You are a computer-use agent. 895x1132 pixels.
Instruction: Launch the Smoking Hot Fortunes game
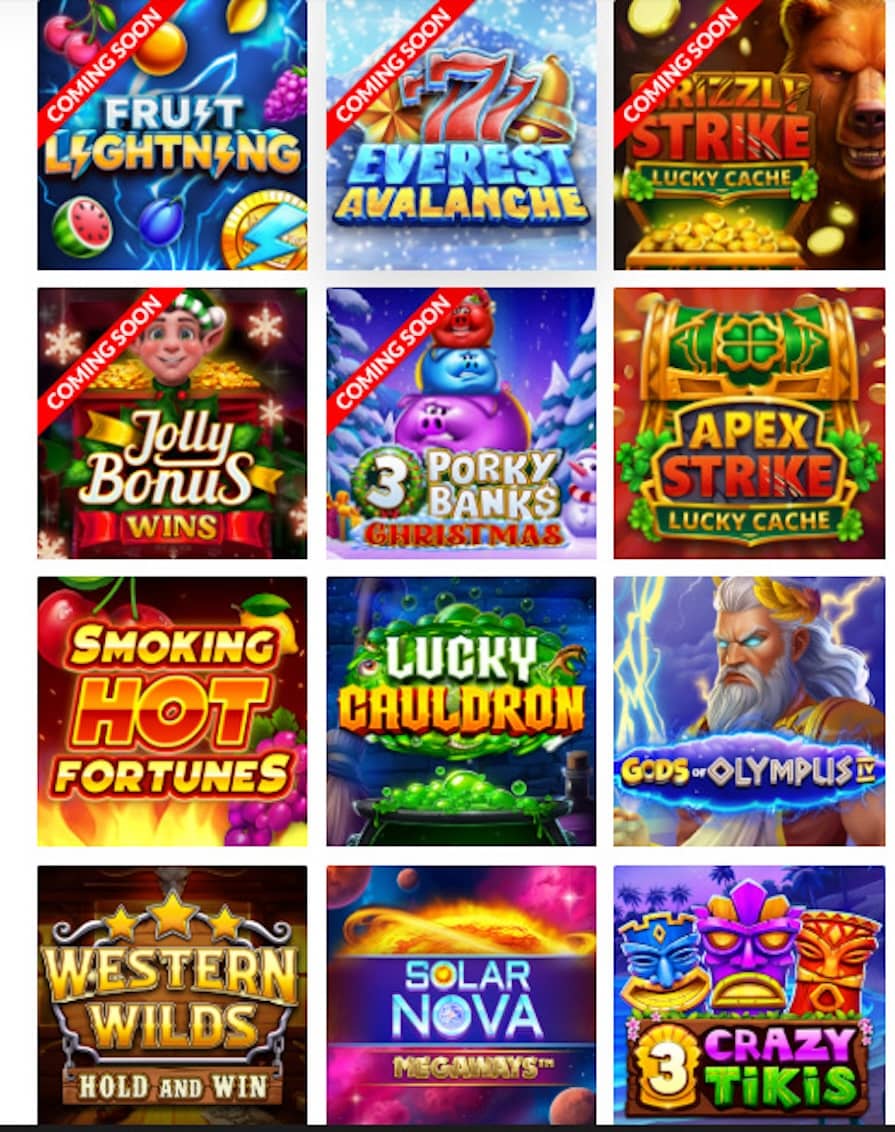[x=172, y=711]
